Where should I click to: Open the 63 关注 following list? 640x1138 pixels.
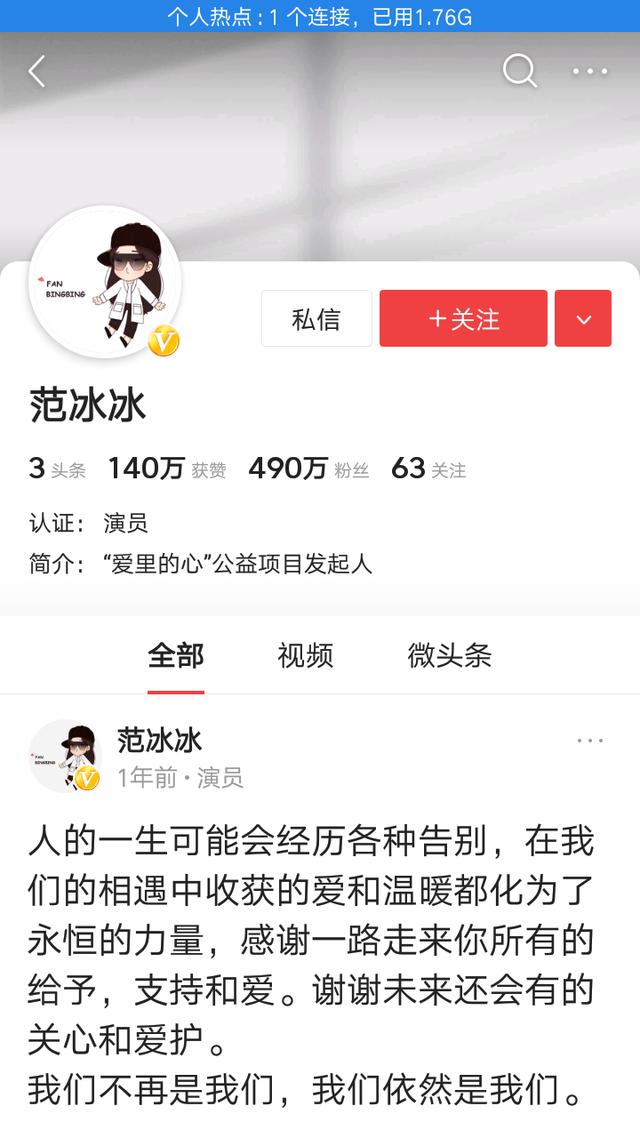click(x=428, y=468)
